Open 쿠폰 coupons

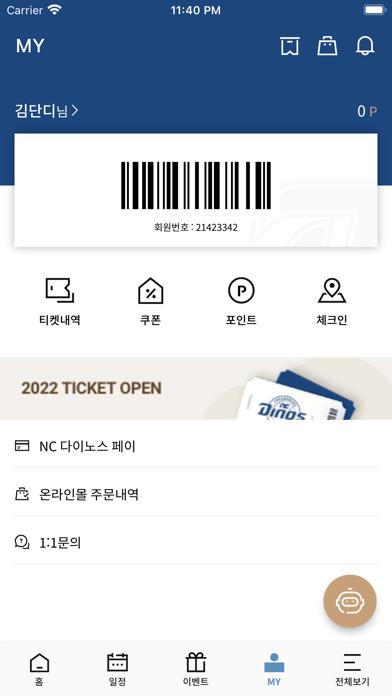tap(150, 302)
